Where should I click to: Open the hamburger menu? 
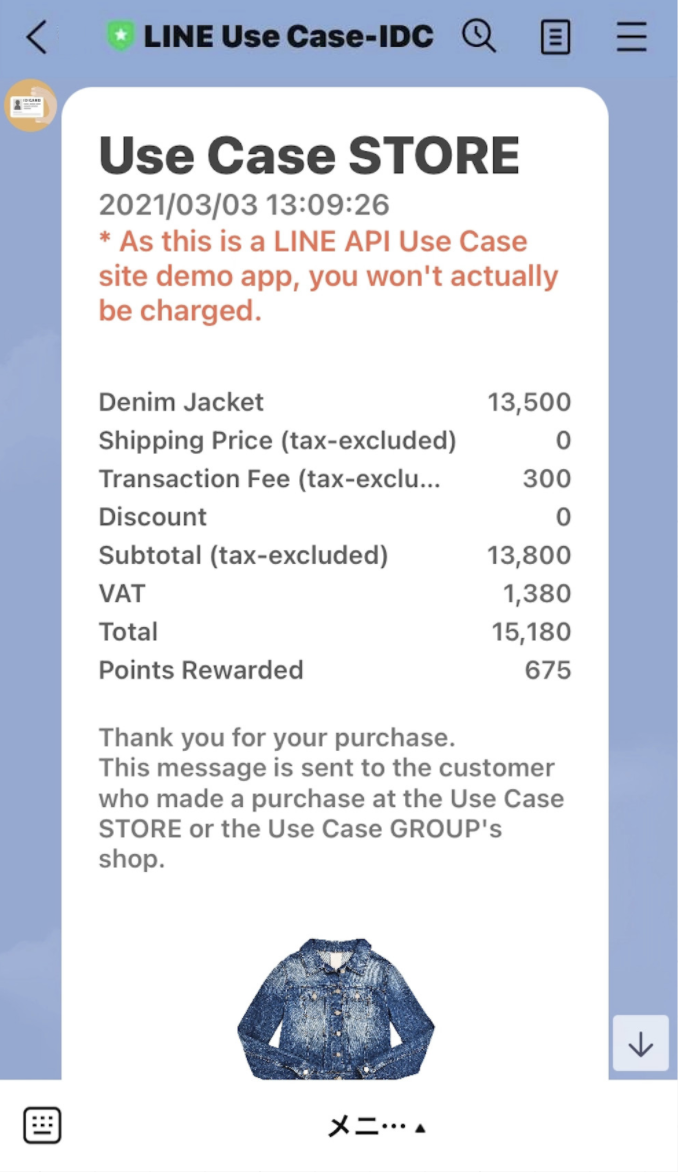click(x=632, y=37)
